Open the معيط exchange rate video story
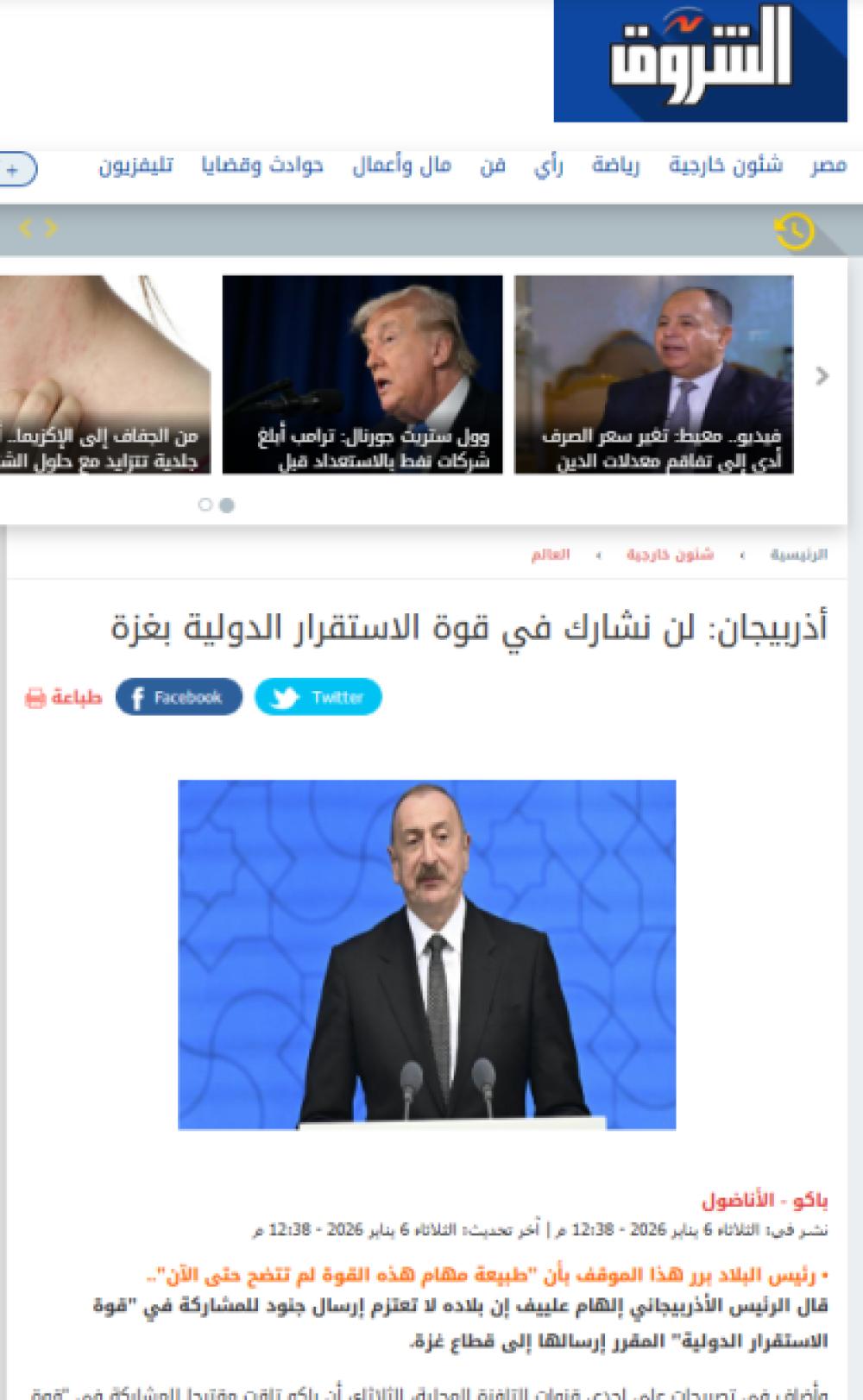The width and height of the screenshot is (863, 1400). click(x=653, y=374)
